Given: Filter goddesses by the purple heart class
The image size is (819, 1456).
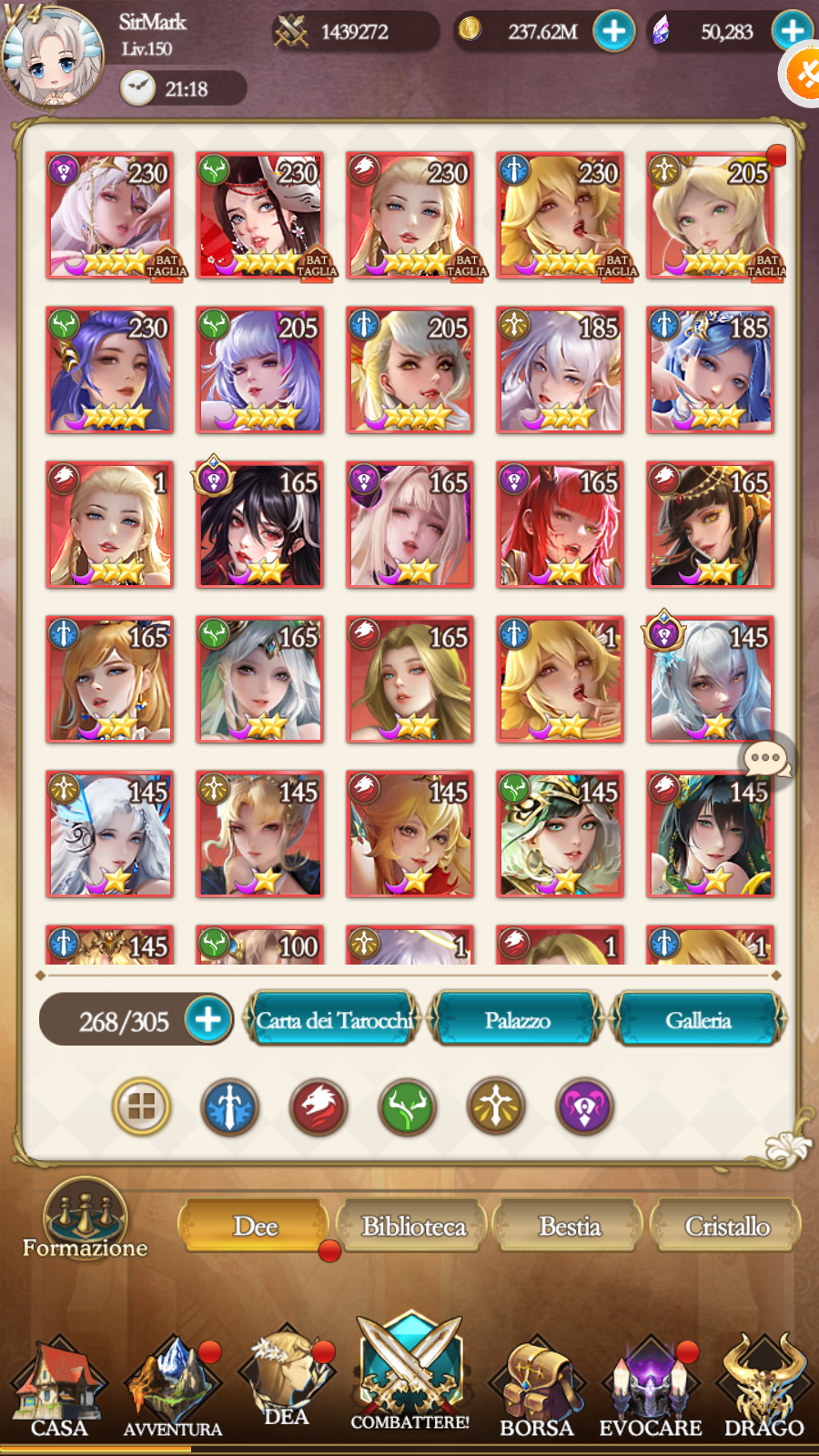Looking at the screenshot, I should 585,1107.
